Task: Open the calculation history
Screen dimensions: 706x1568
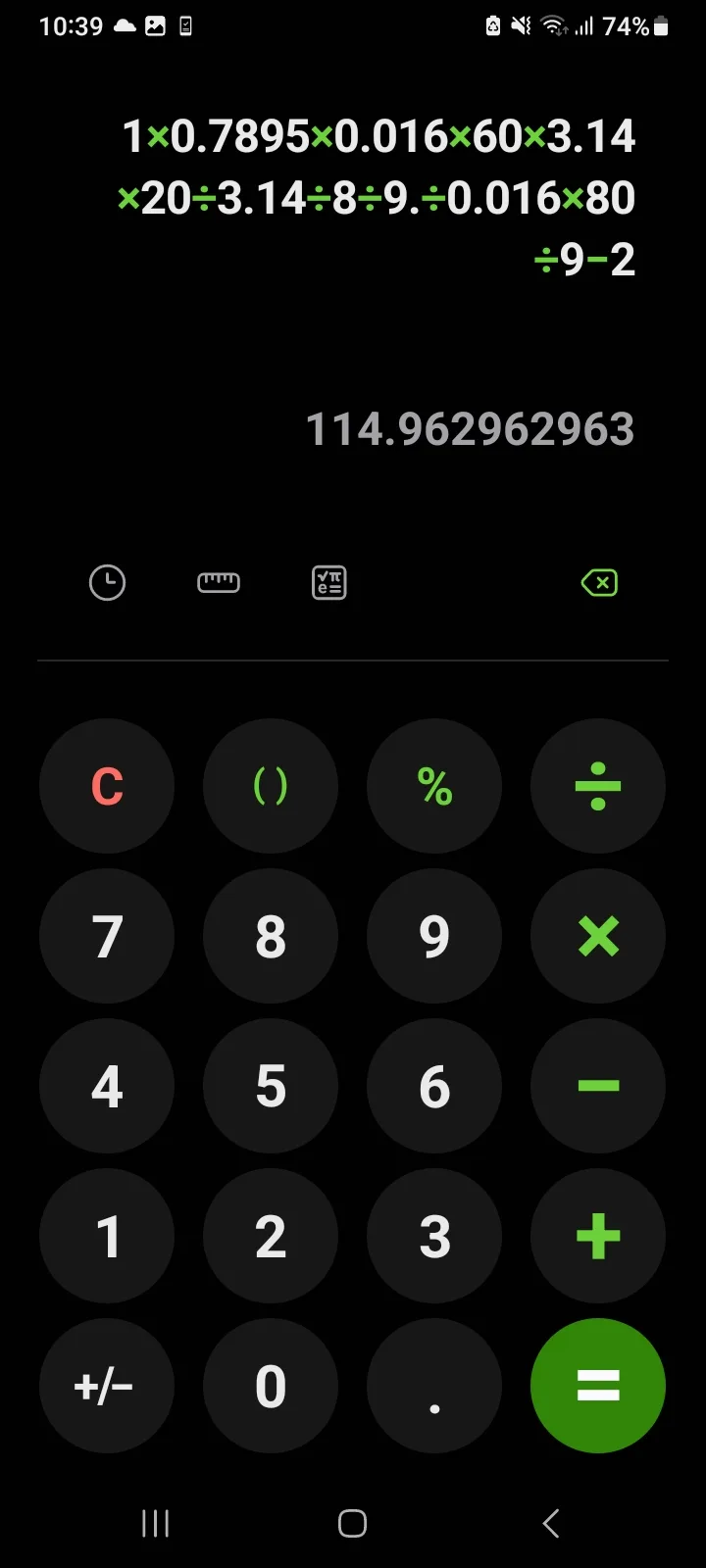Action: coord(107,583)
